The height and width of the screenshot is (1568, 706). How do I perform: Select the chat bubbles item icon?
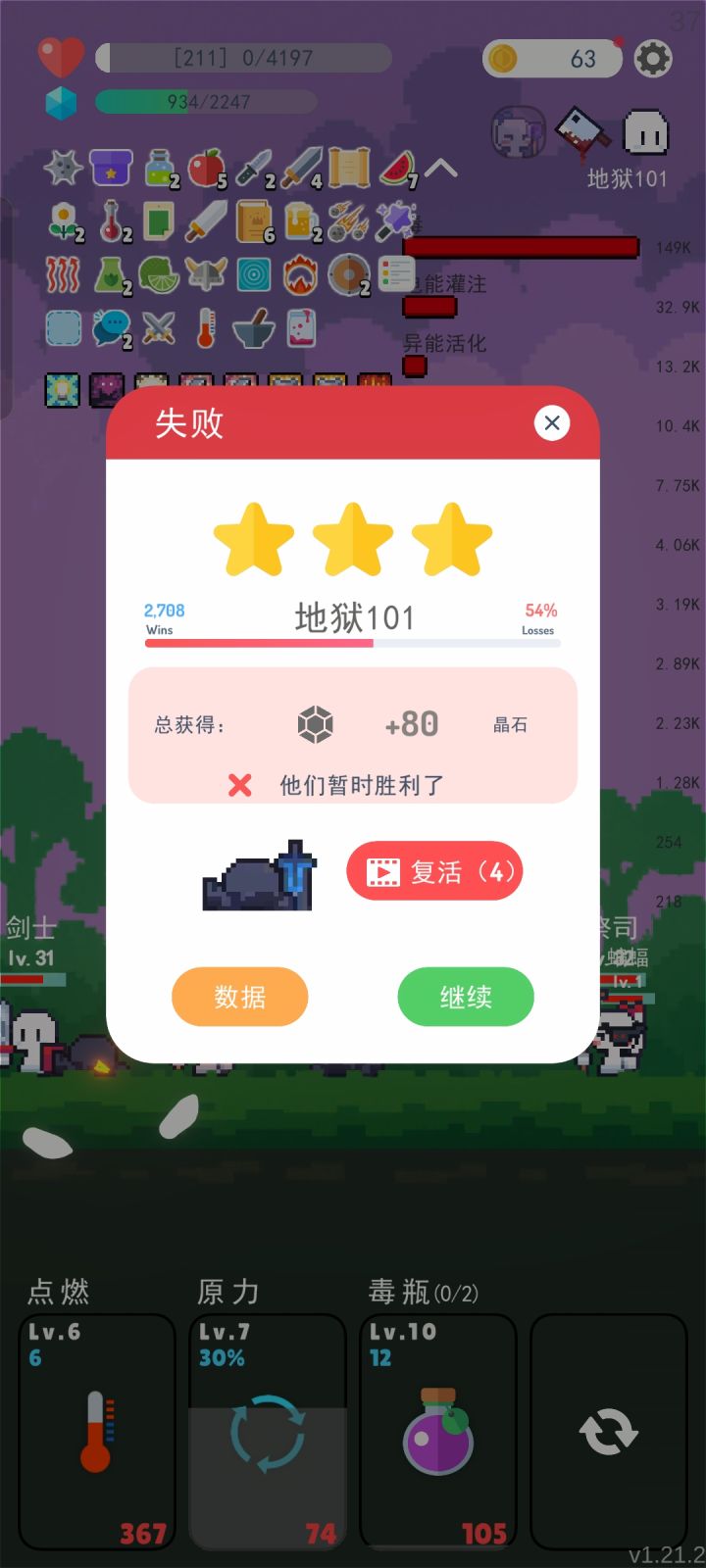click(110, 328)
